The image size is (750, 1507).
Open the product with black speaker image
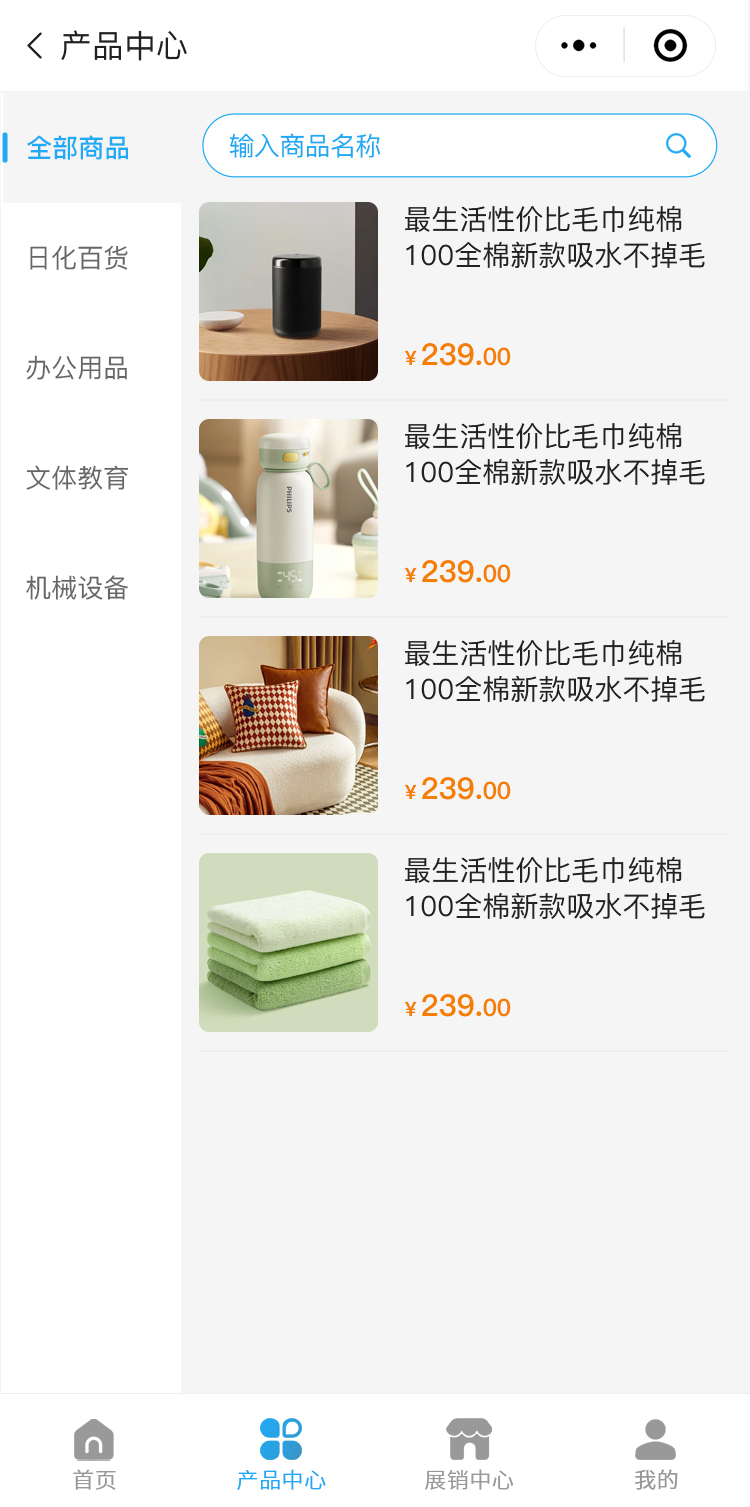288,292
